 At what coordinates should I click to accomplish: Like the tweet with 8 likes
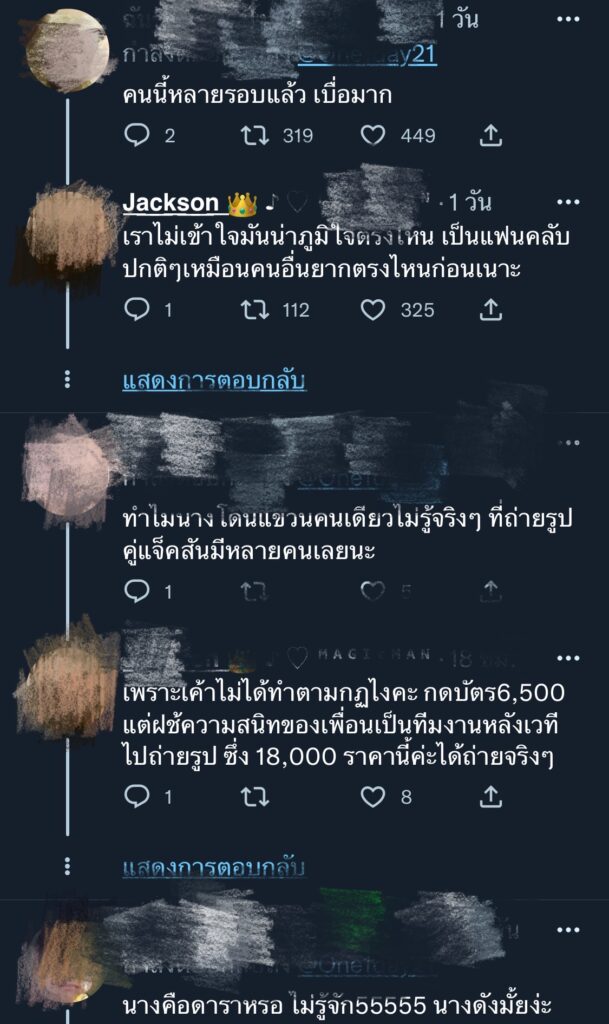(373, 796)
